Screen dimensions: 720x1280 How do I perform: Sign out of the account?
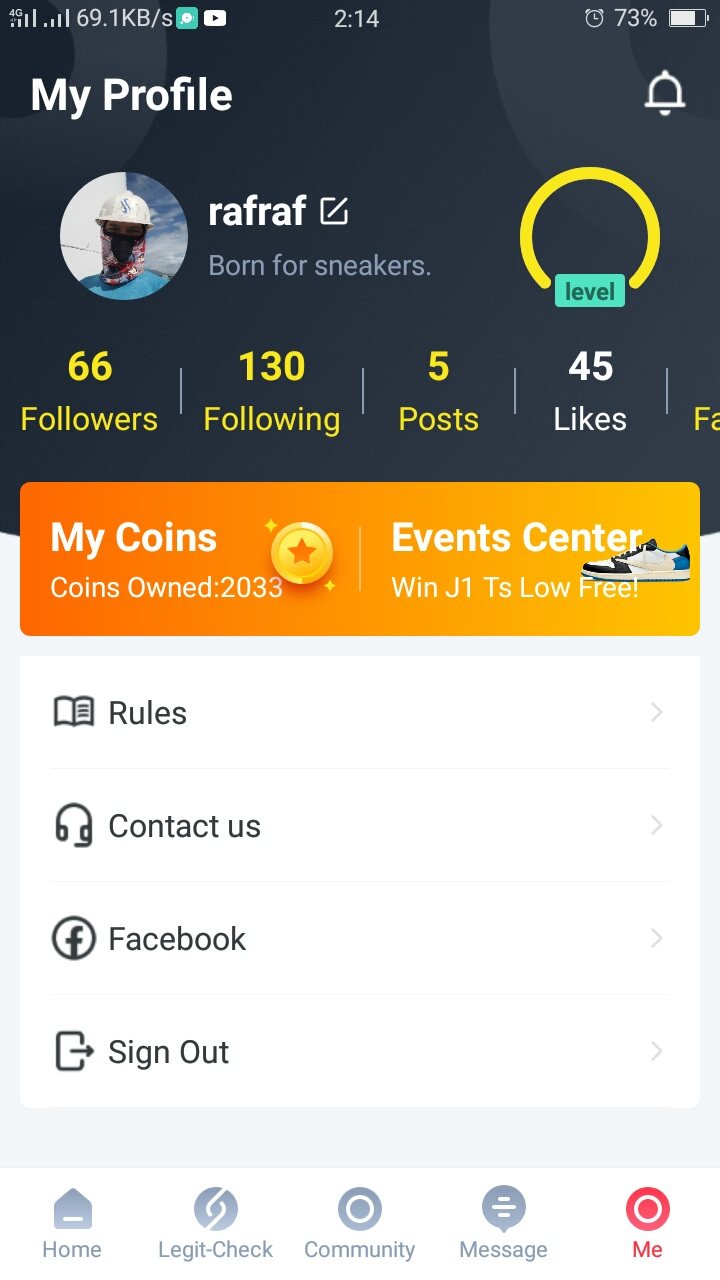coord(360,1052)
